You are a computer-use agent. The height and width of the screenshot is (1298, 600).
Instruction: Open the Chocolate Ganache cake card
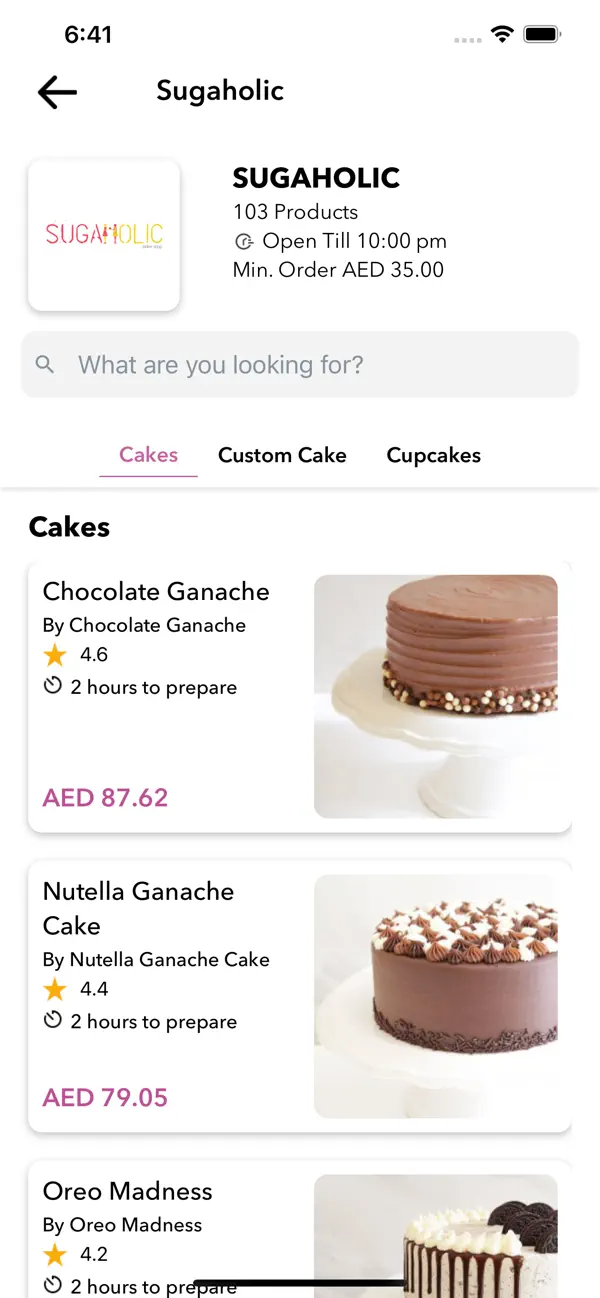299,696
